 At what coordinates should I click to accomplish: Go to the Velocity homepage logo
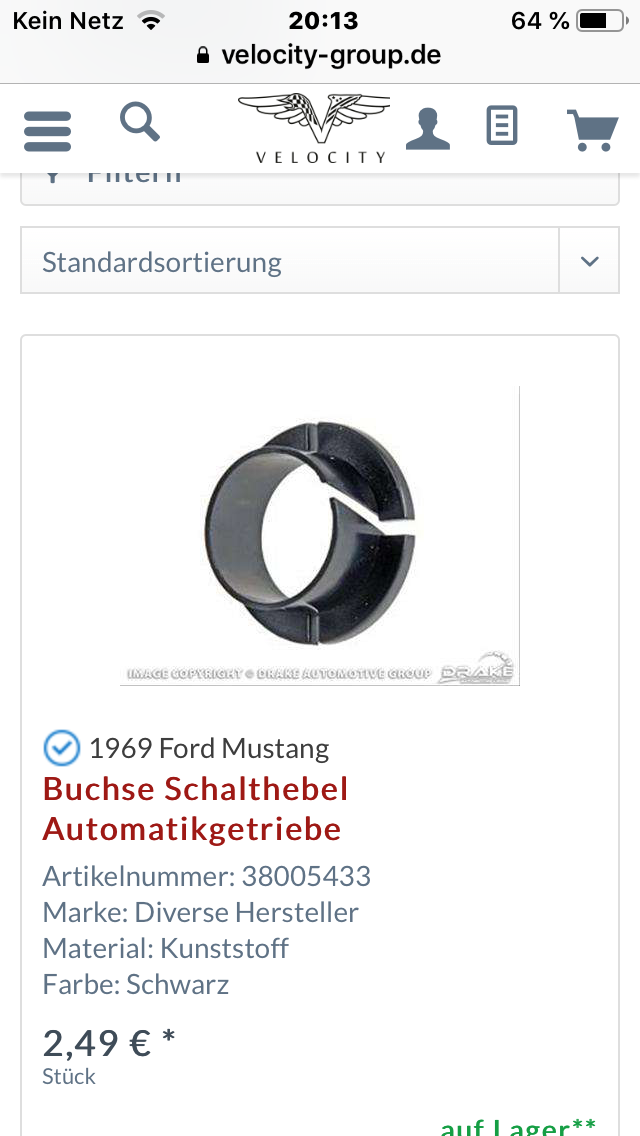coord(314,128)
